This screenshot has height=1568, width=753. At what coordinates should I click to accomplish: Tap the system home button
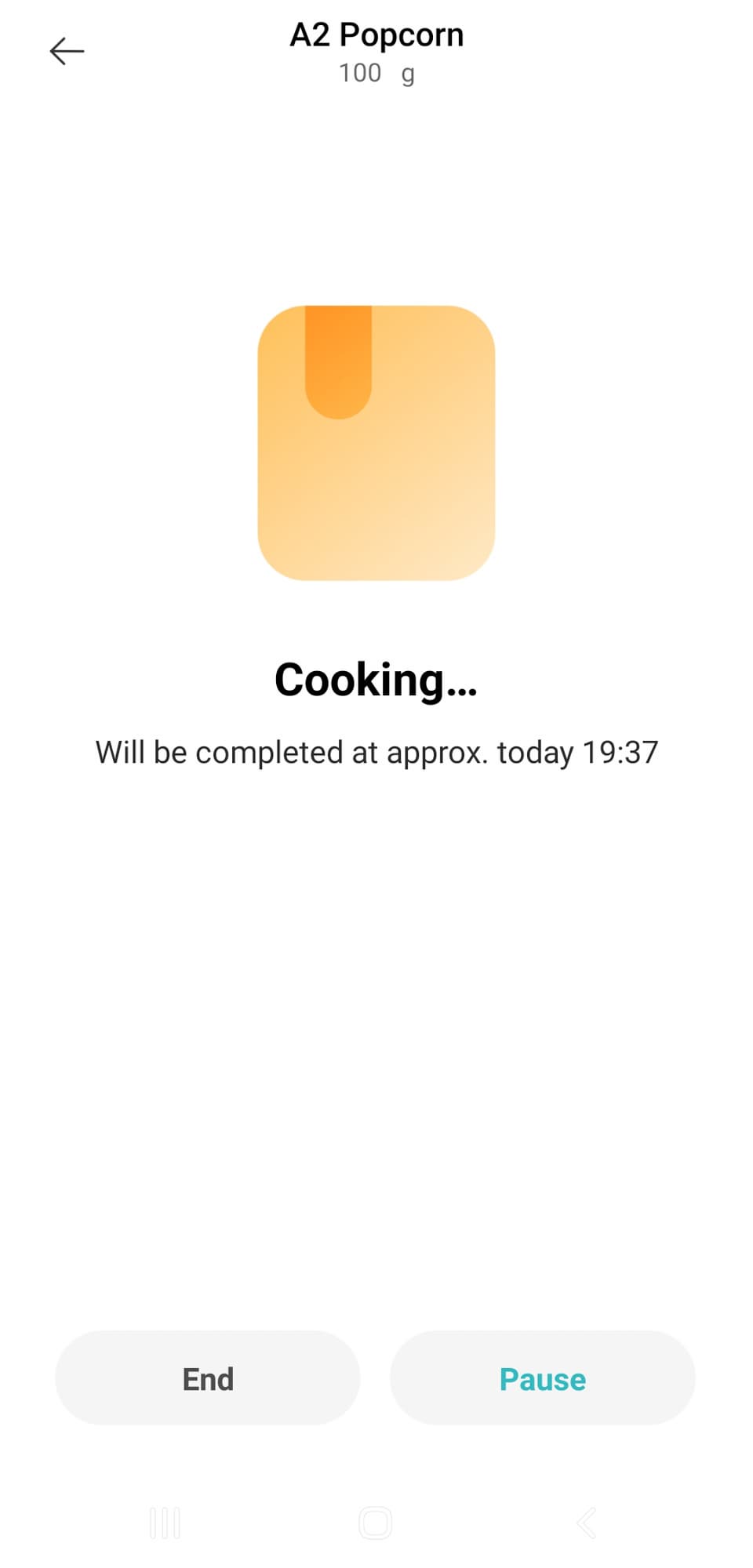point(375,1523)
